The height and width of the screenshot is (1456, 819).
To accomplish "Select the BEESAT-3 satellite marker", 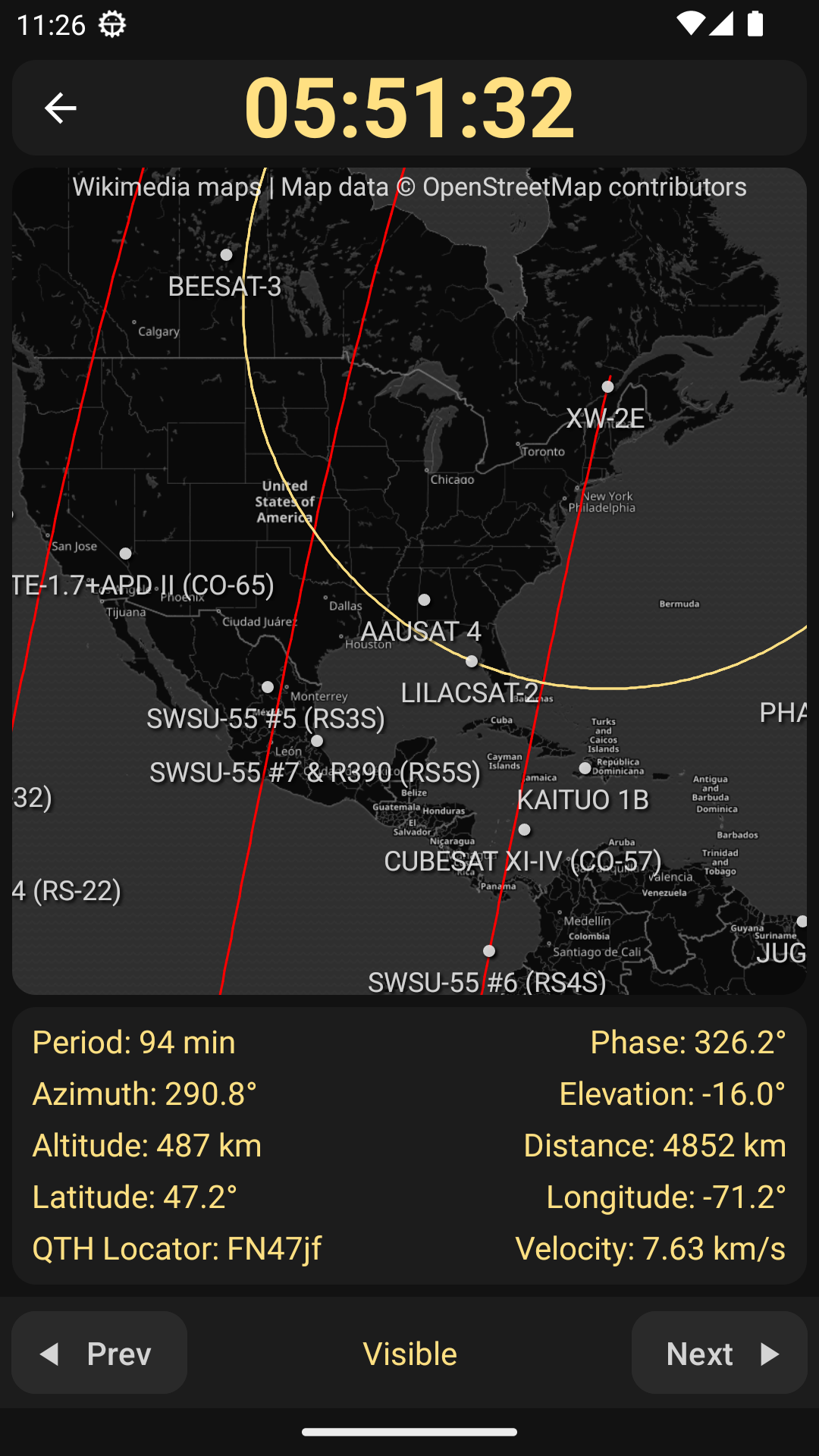I will pyautogui.click(x=225, y=256).
